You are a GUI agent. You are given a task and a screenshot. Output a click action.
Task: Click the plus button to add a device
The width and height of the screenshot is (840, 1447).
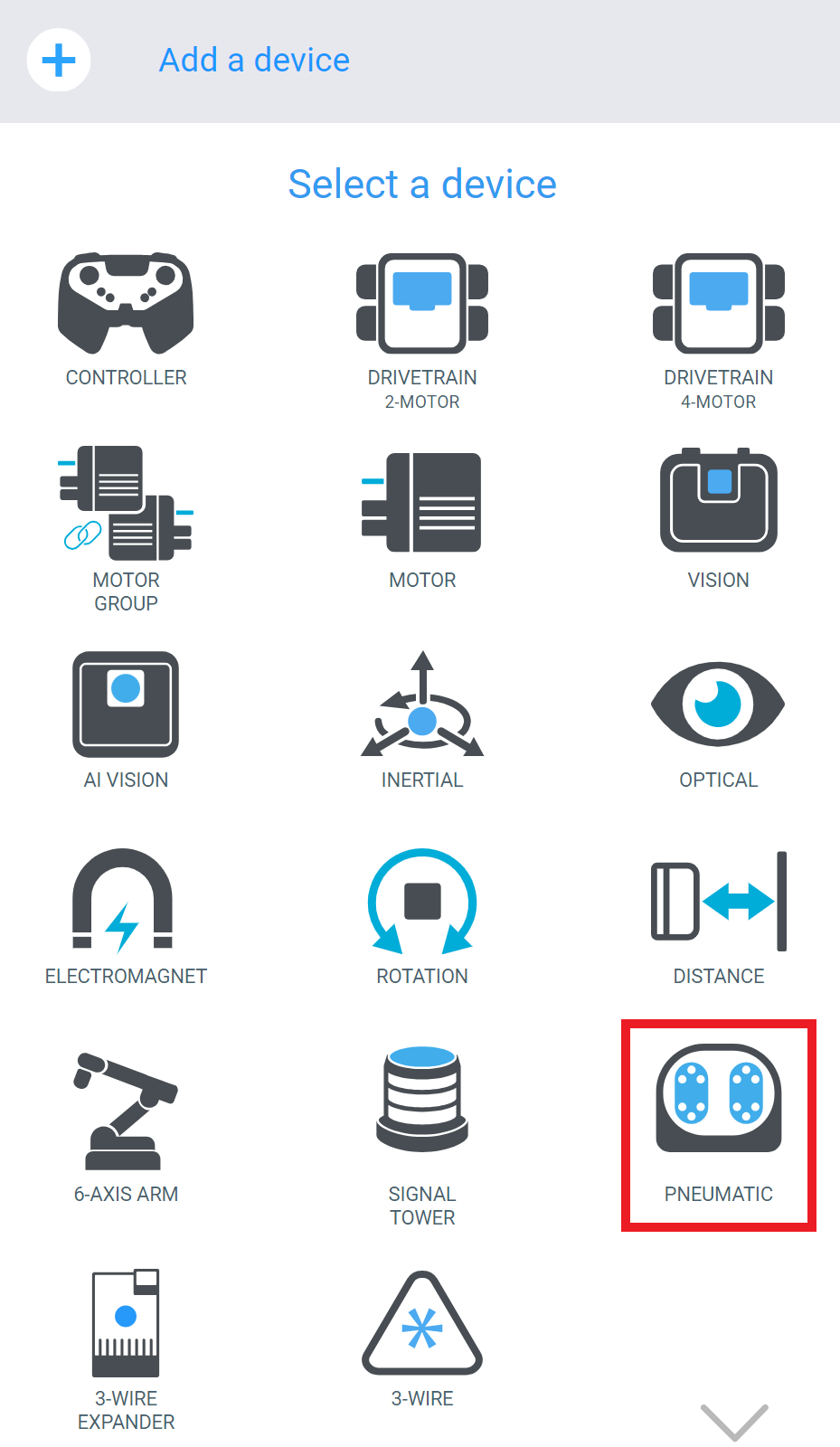pyautogui.click(x=59, y=60)
